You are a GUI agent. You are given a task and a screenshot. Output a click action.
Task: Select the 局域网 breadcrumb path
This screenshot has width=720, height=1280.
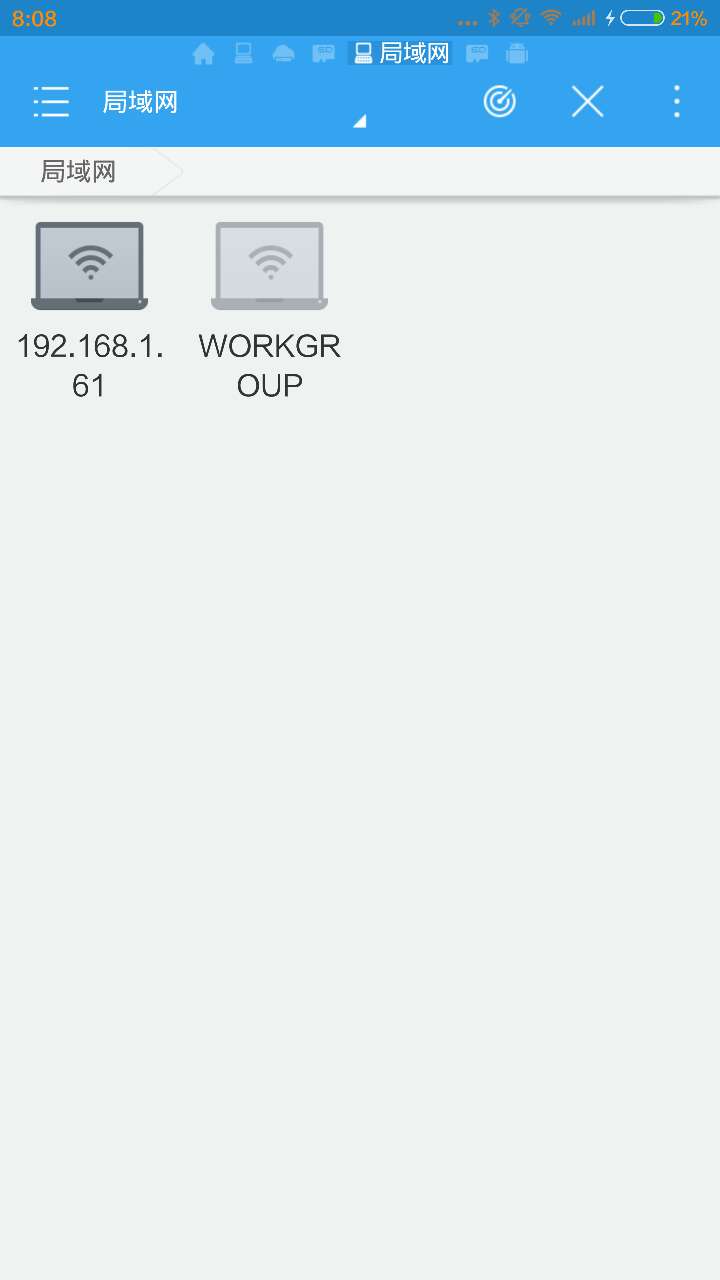(x=78, y=172)
